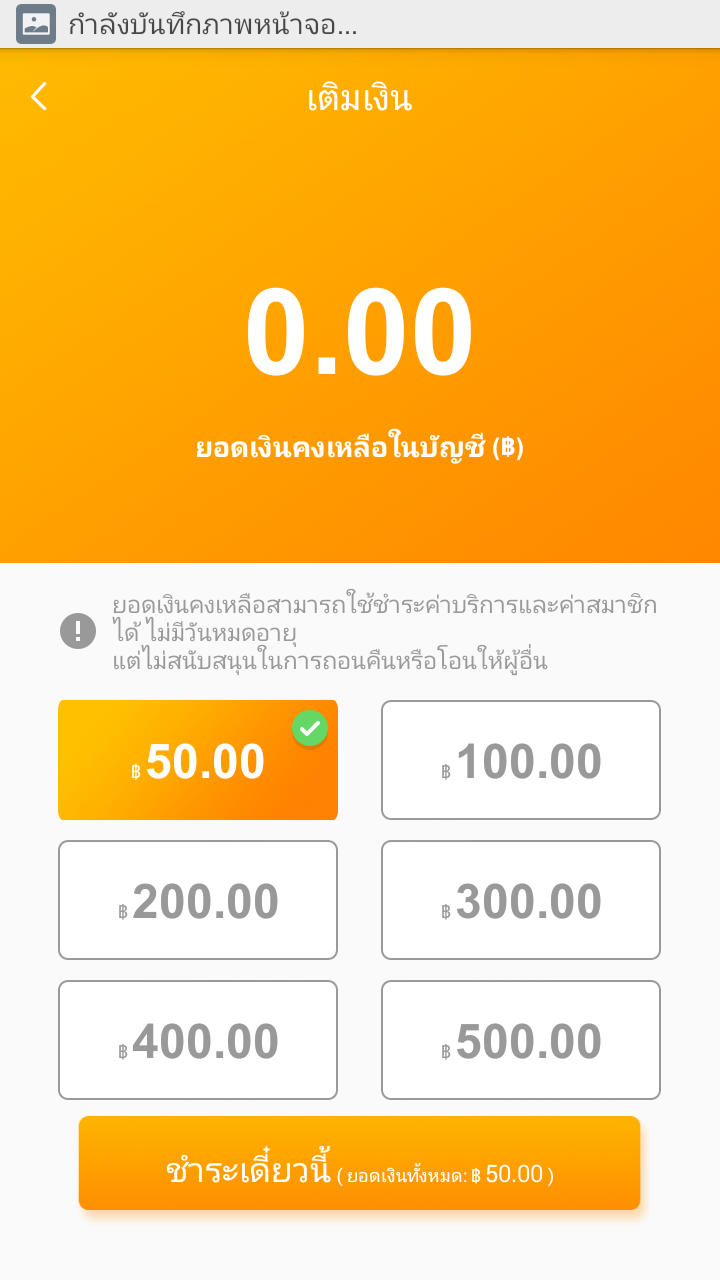
Task: Choose ฿400.00 as top-up amount
Action: (198, 1041)
